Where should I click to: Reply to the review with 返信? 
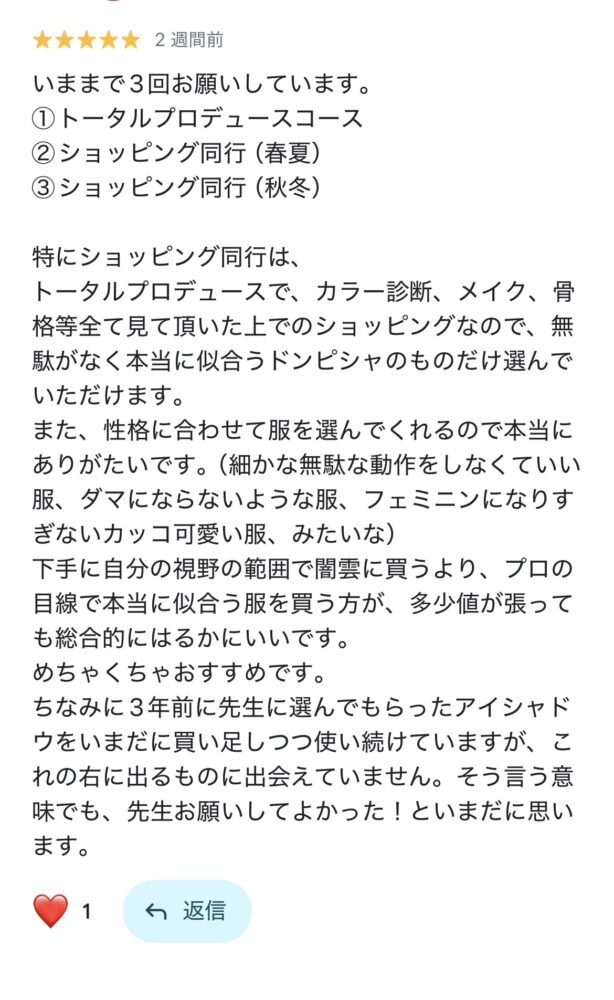click(x=186, y=911)
